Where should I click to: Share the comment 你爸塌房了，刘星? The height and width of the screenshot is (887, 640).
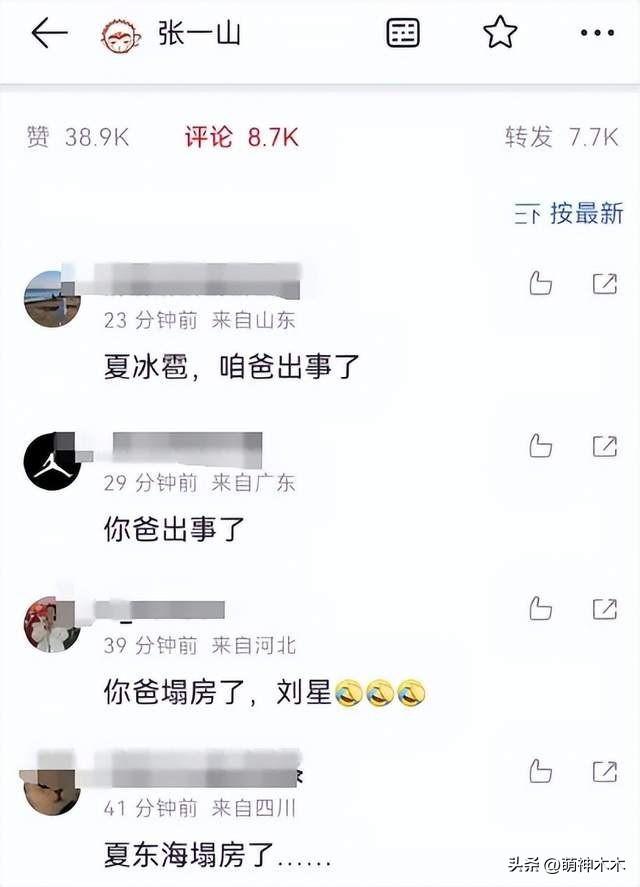pos(604,608)
